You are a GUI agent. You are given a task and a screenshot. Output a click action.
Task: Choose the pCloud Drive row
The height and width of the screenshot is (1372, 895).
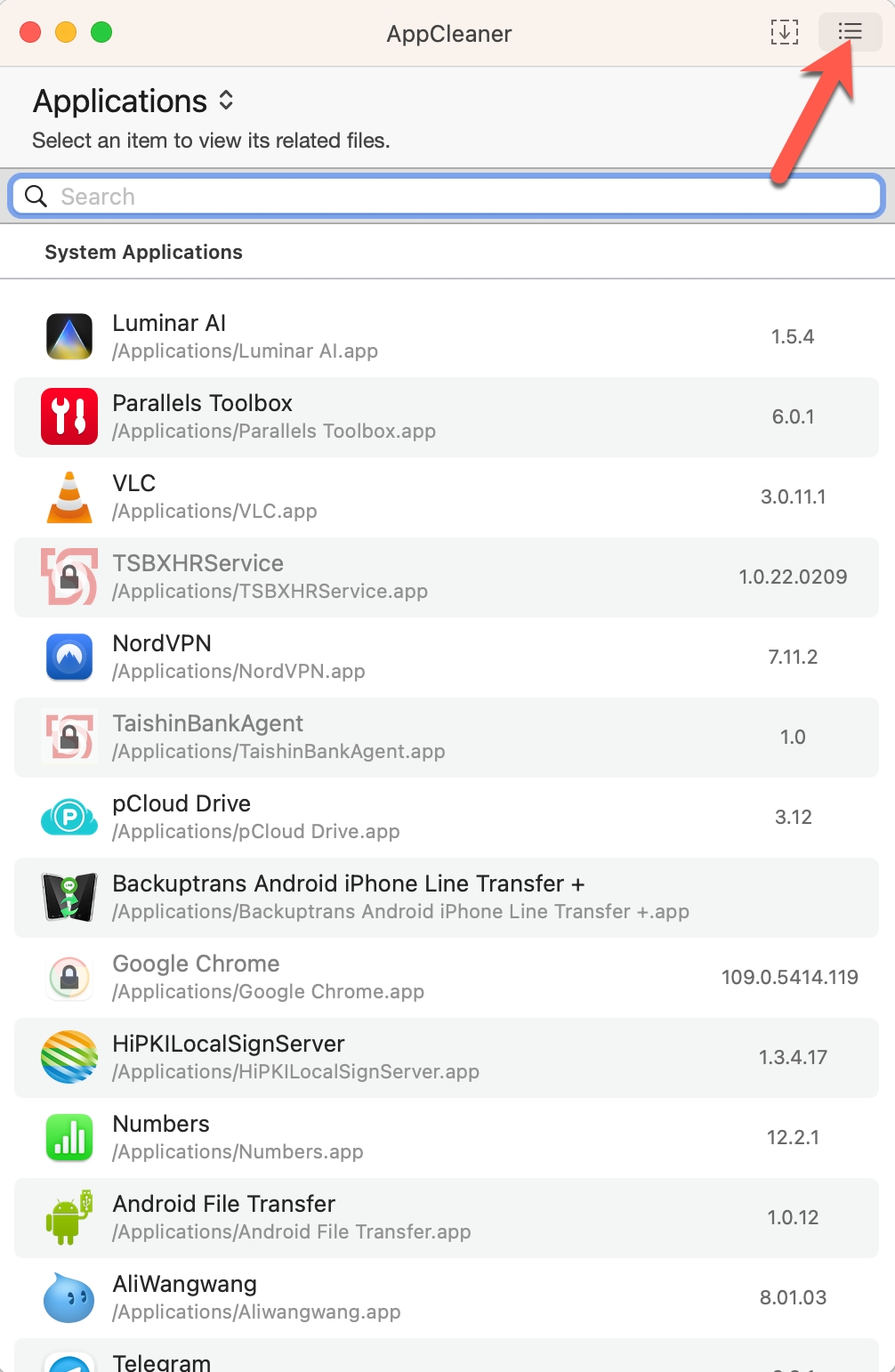point(445,818)
